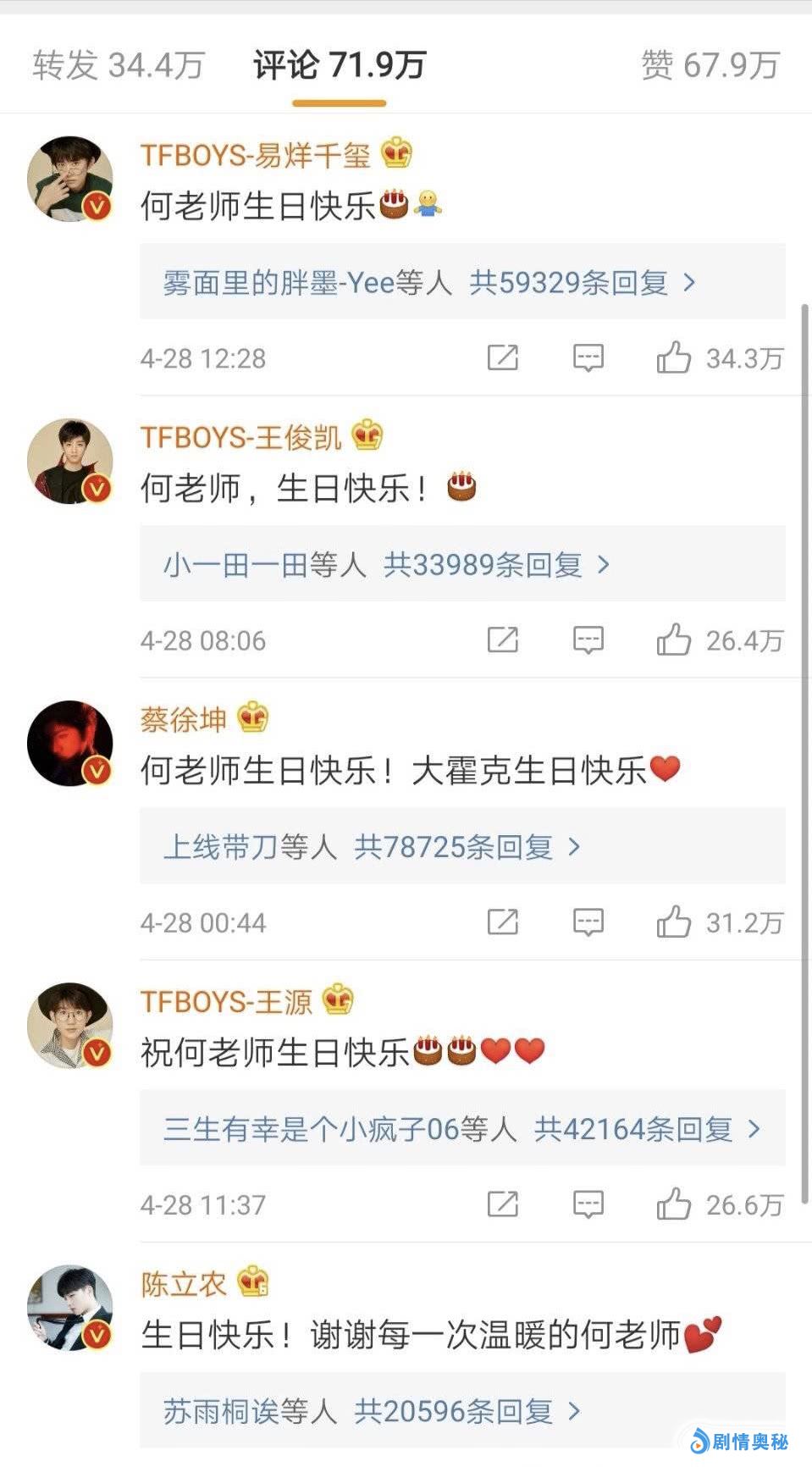
Task: View 42164 replies to 王源's comment
Action: 462,1128
